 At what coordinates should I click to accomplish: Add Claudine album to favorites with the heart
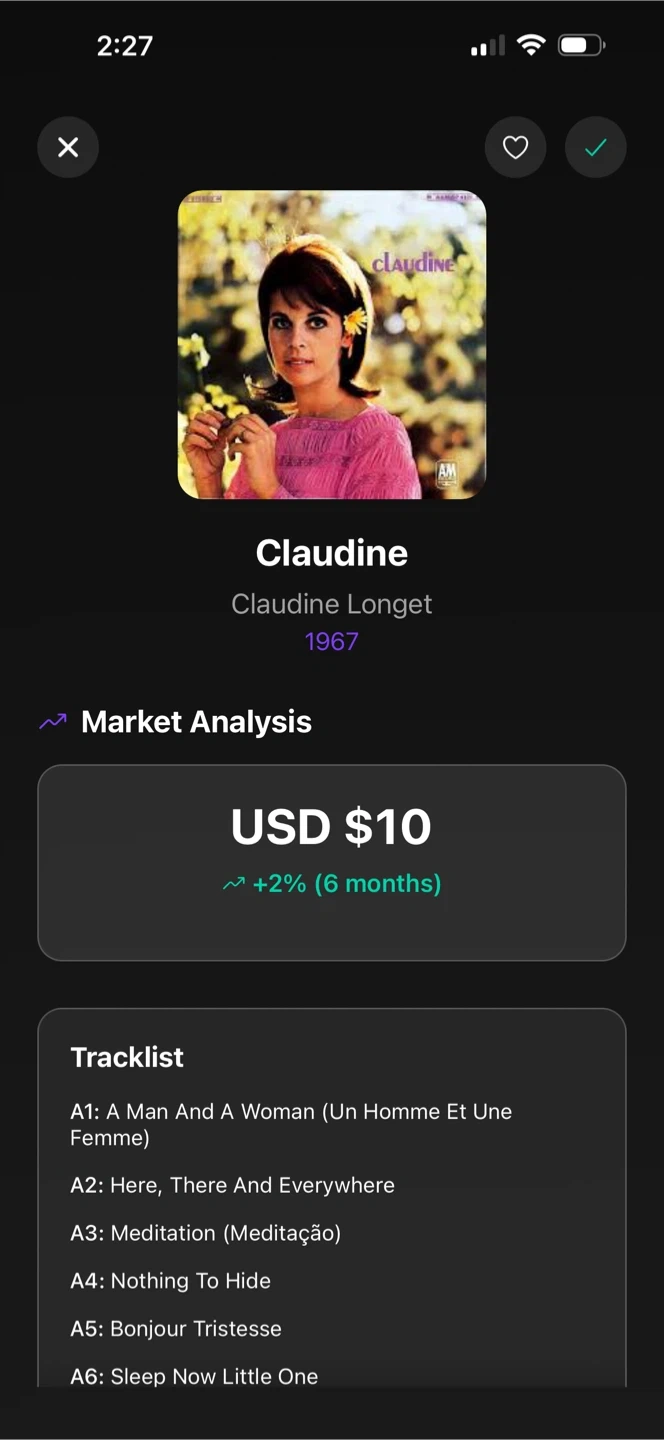(x=515, y=148)
